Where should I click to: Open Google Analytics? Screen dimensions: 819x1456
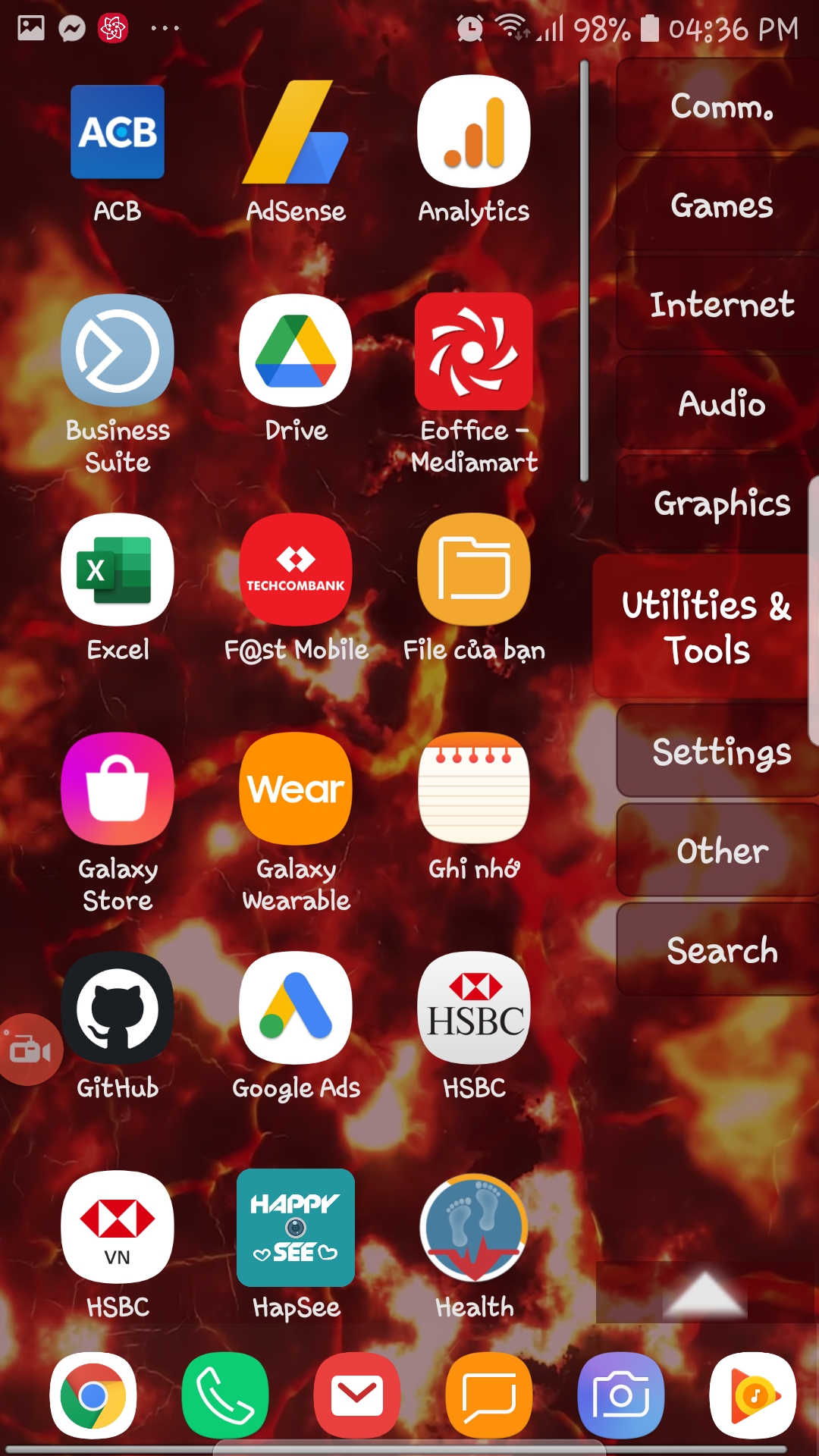pyautogui.click(x=474, y=131)
